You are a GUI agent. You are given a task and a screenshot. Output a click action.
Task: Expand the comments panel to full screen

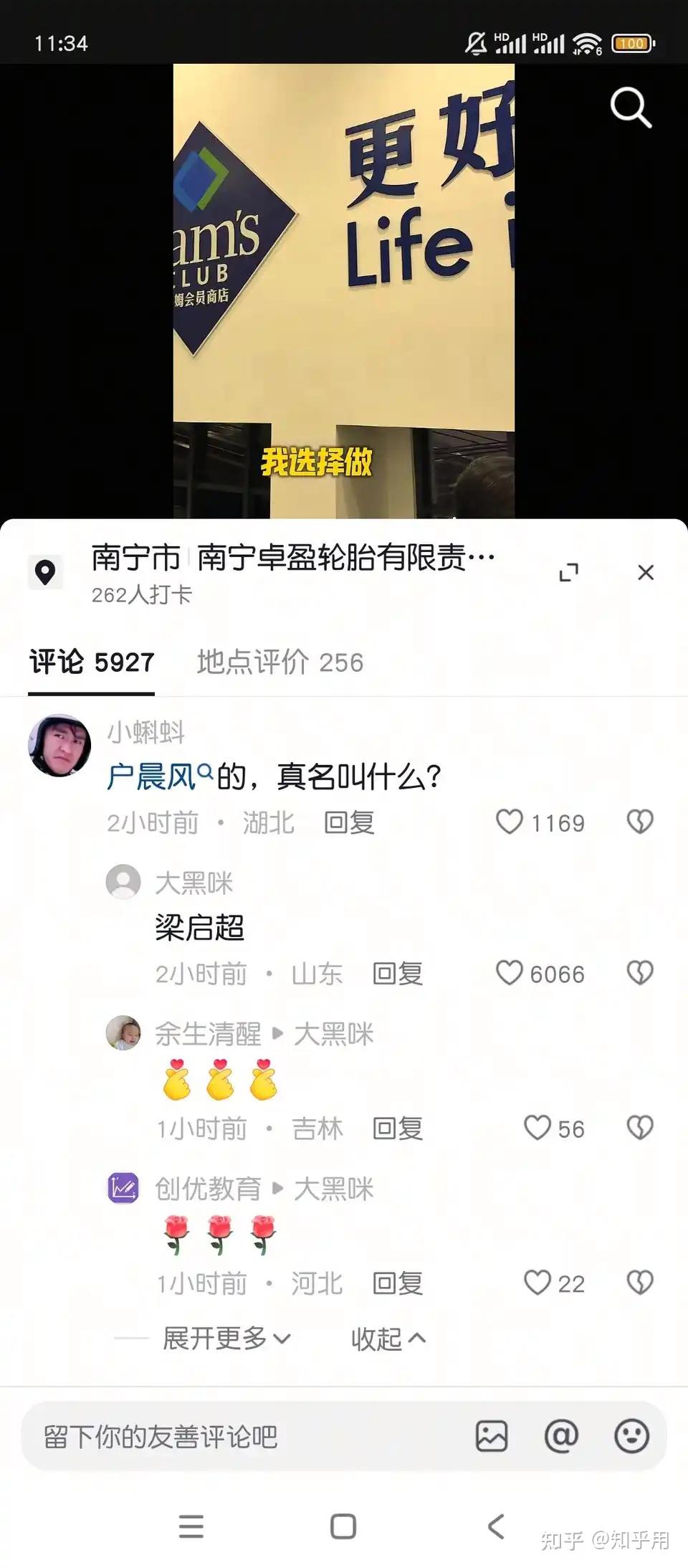[x=568, y=572]
